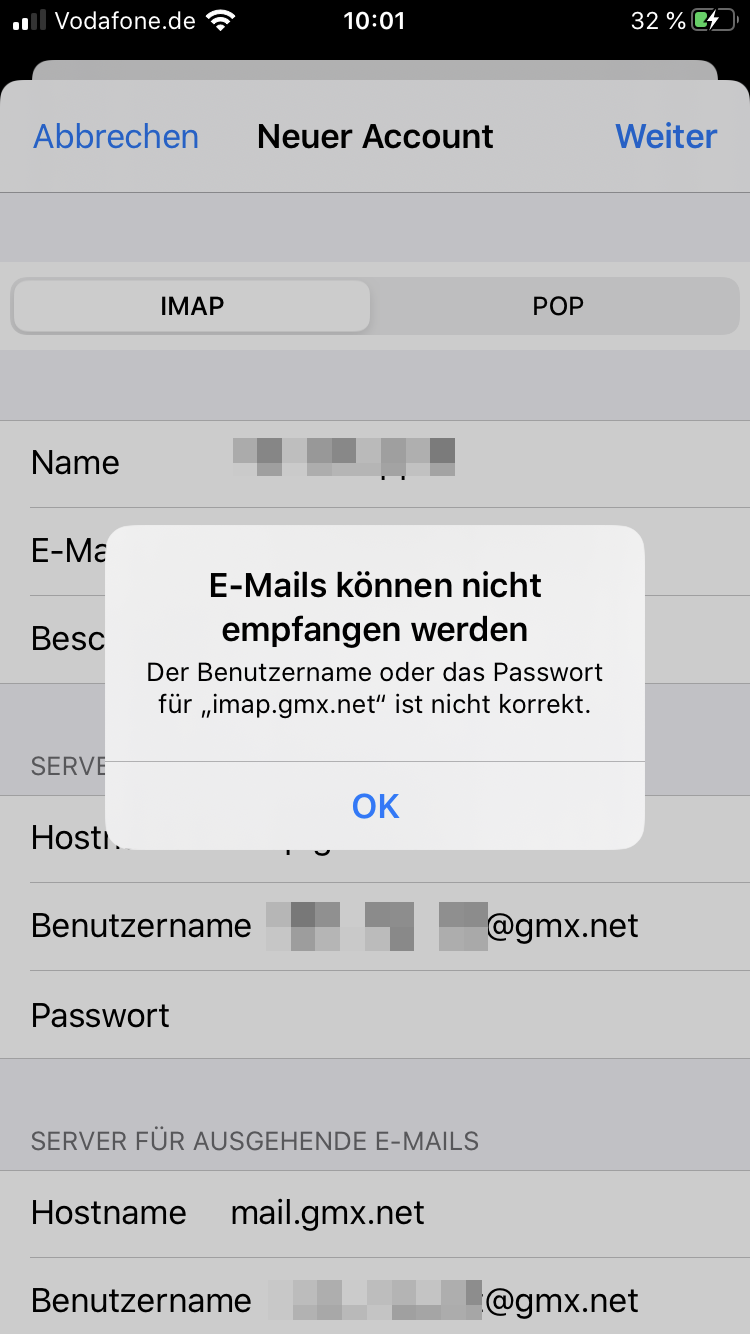Select the IMAP account type
750x1334 pixels.
pos(192,306)
